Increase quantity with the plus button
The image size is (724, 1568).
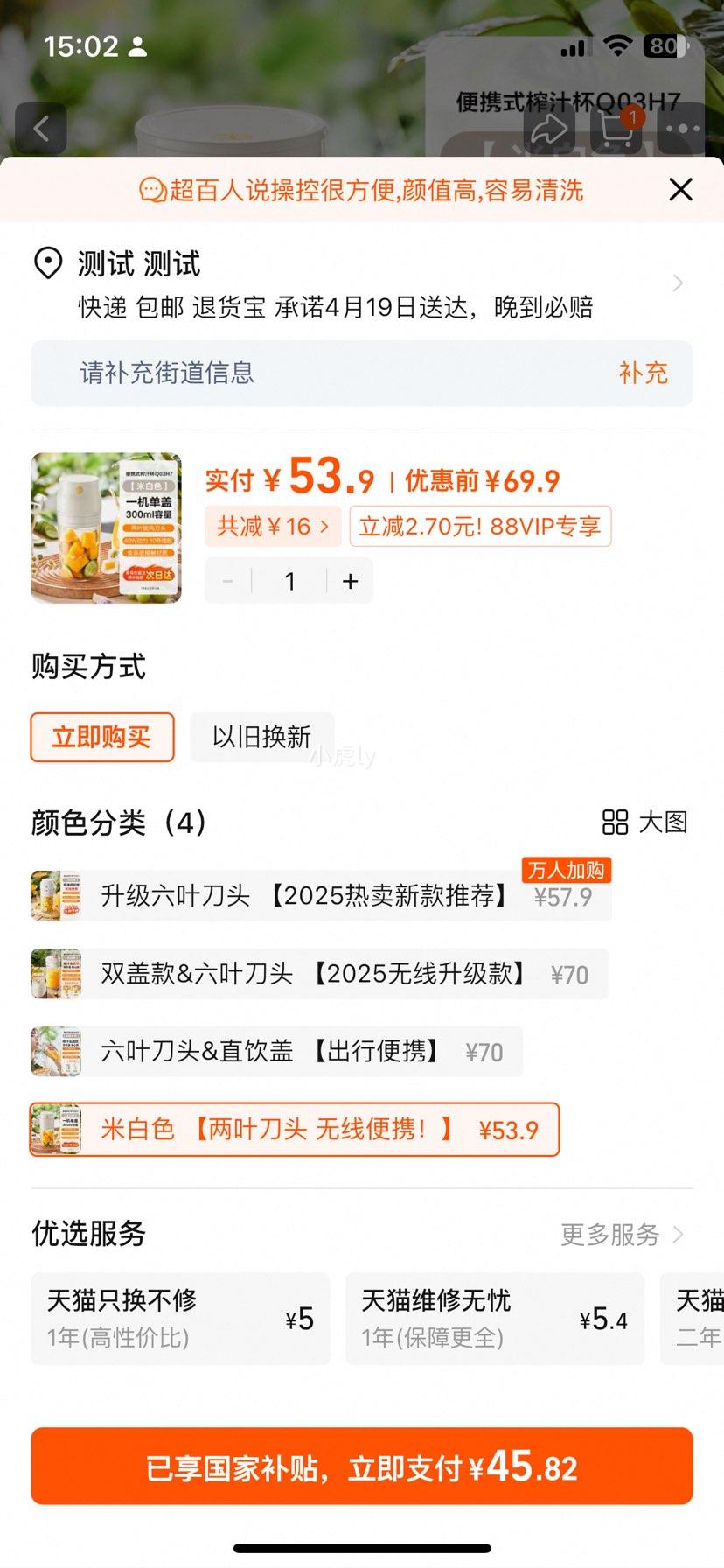(351, 581)
